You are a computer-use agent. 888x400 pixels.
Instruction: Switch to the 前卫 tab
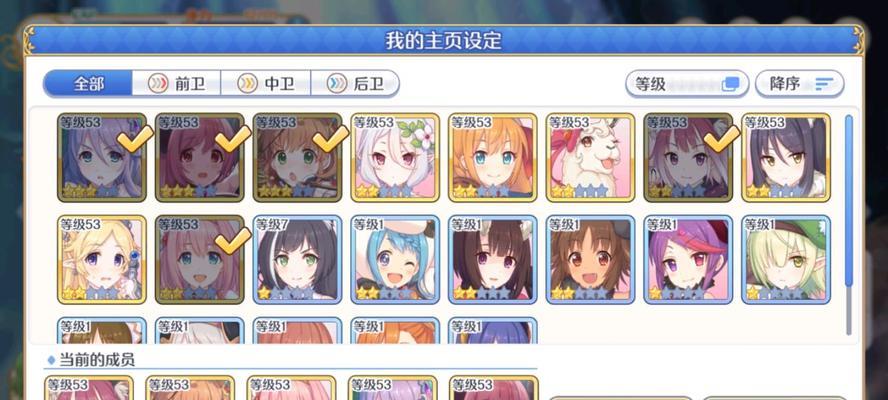(177, 84)
